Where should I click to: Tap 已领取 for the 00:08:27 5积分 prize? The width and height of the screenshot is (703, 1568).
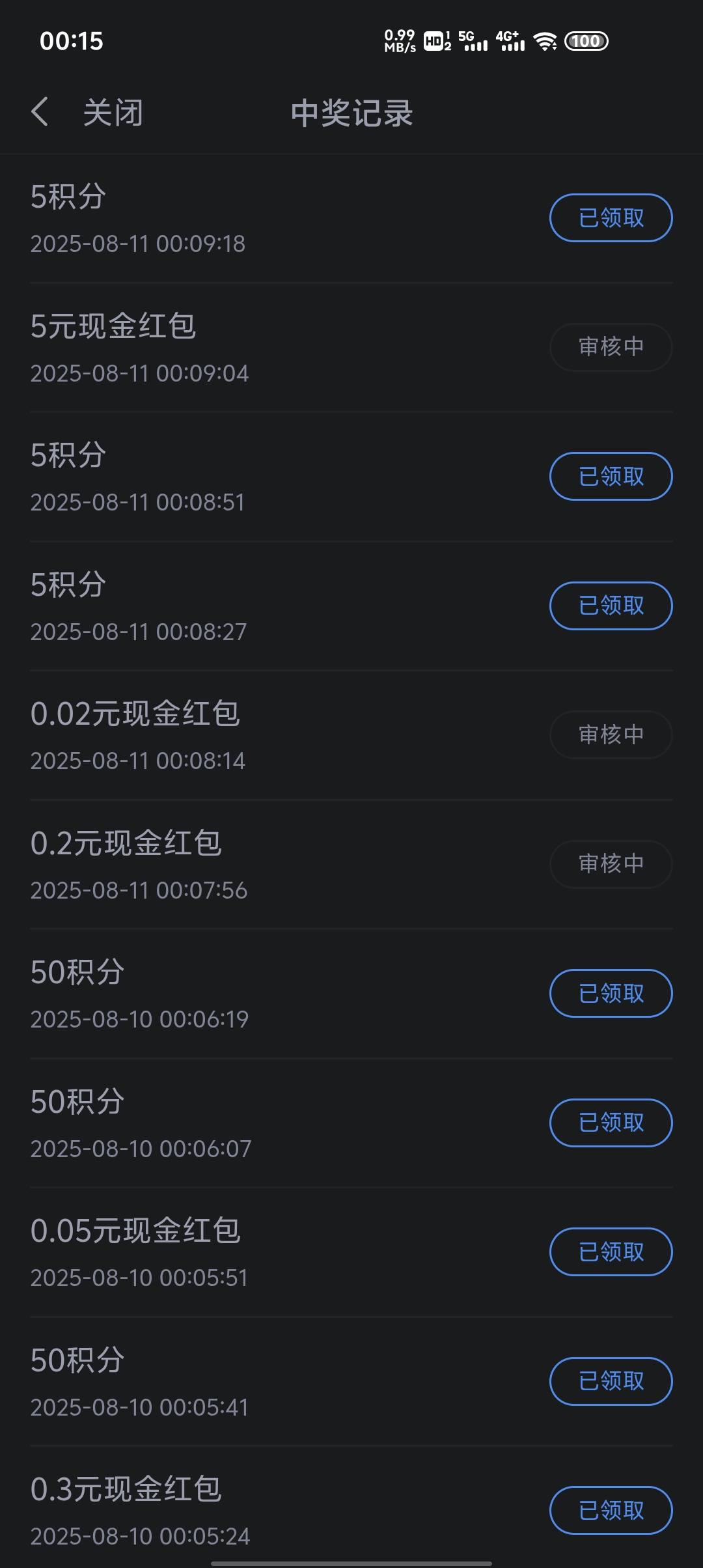pos(611,606)
